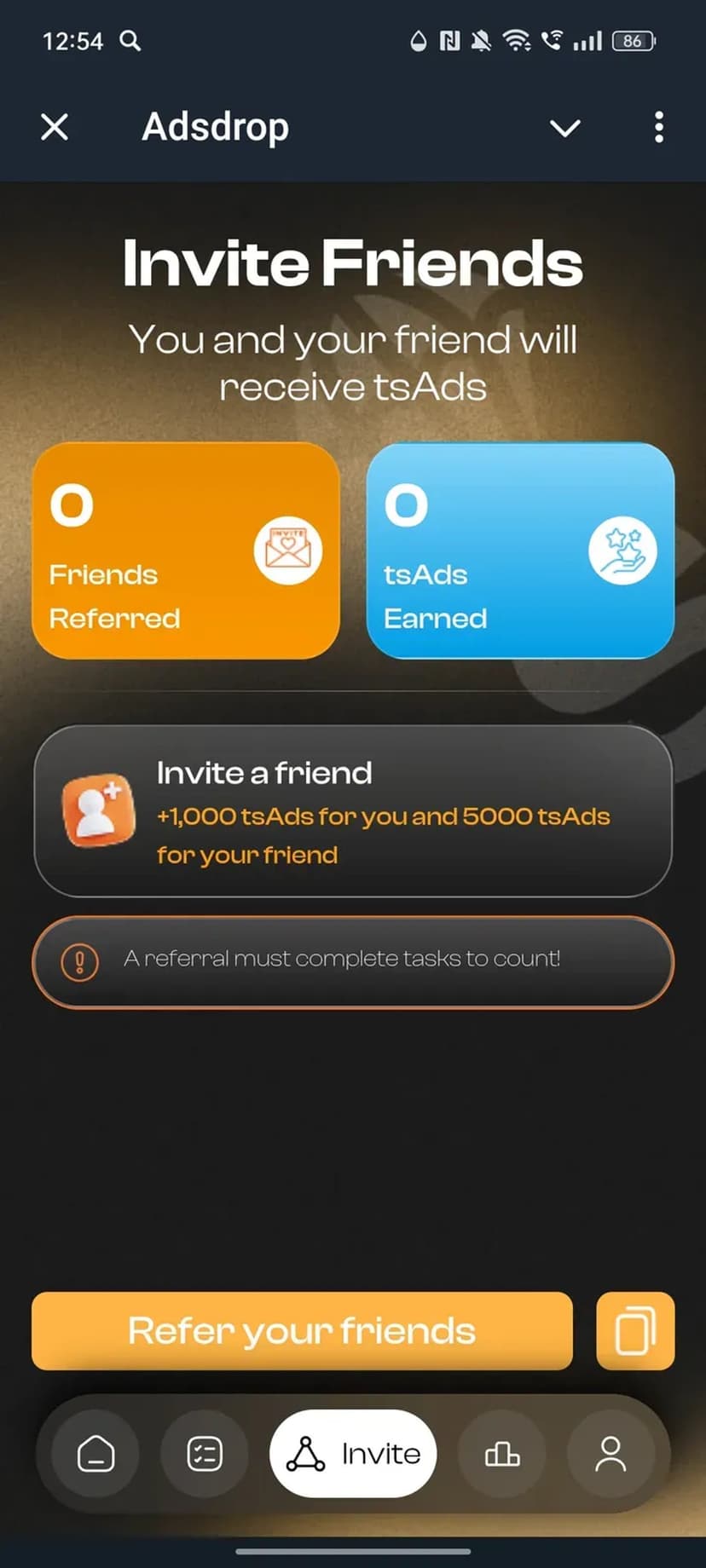Close the Adsdrop mini app
The width and height of the screenshot is (706, 1568).
(x=55, y=128)
